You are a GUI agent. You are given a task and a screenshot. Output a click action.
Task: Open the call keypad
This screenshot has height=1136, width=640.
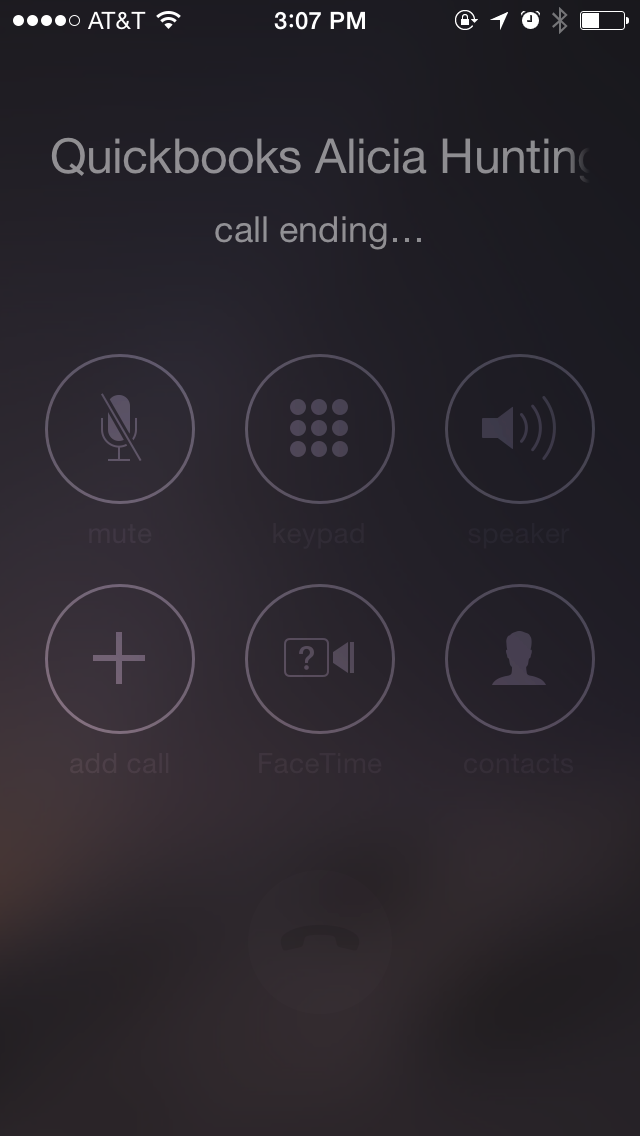[x=319, y=429]
